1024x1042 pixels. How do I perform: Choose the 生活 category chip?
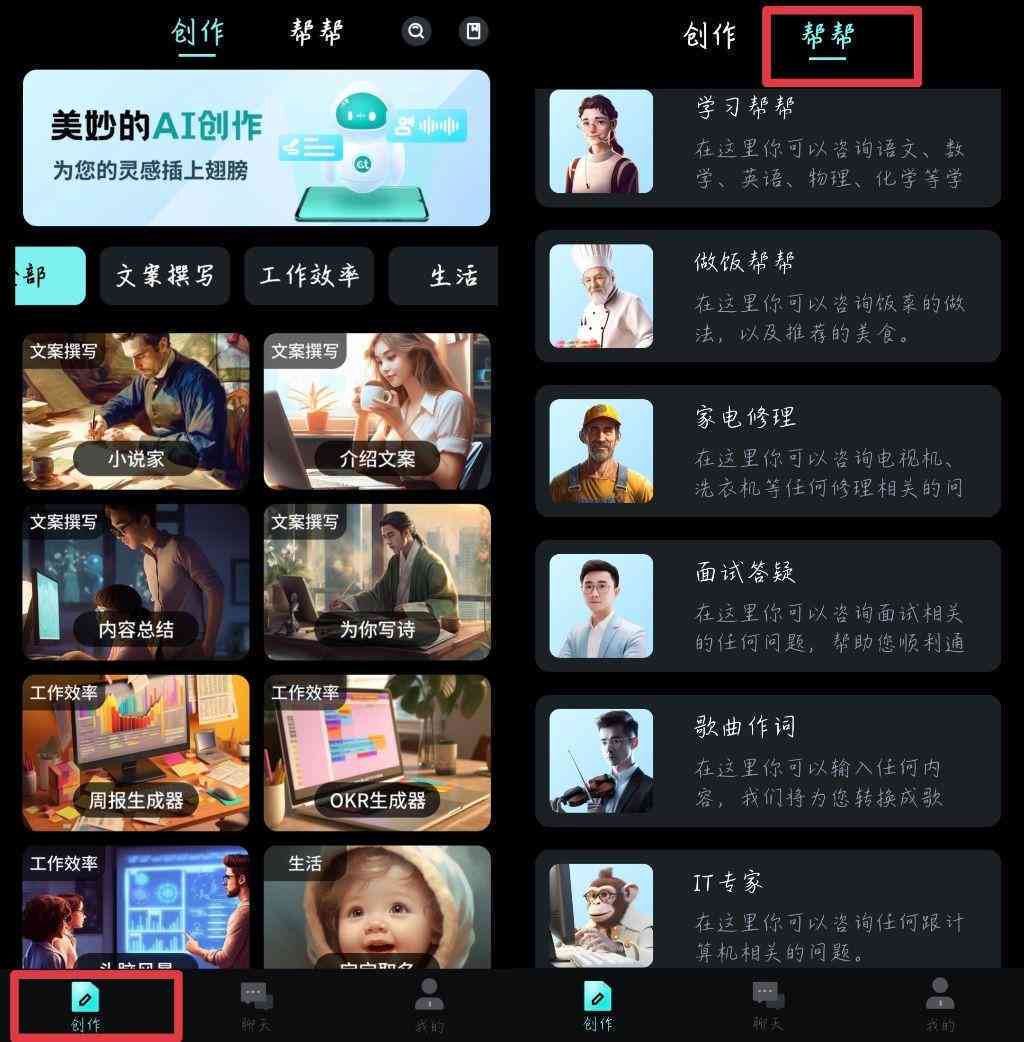point(446,276)
